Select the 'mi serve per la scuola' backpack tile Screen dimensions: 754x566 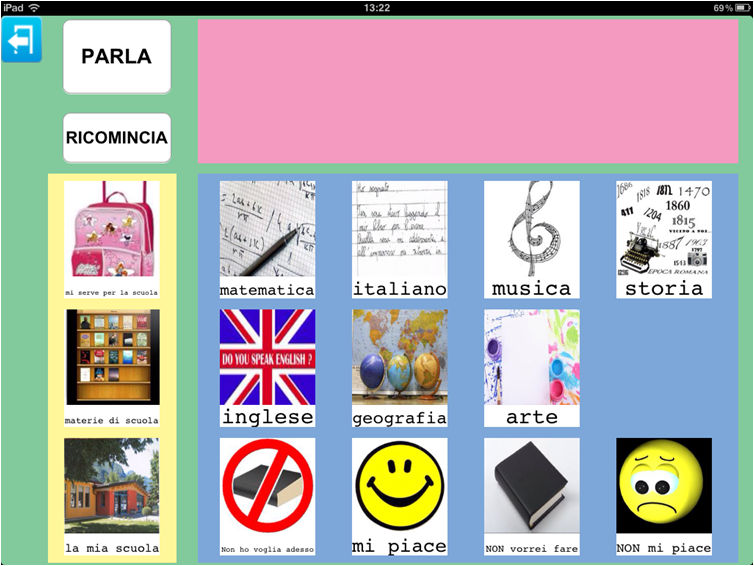112,239
